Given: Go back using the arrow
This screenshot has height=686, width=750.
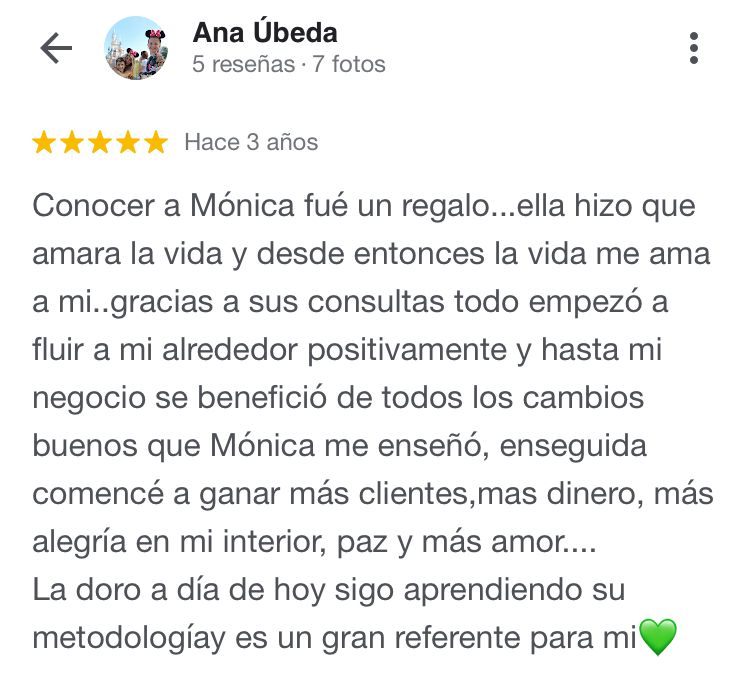Looking at the screenshot, I should (x=56, y=48).
